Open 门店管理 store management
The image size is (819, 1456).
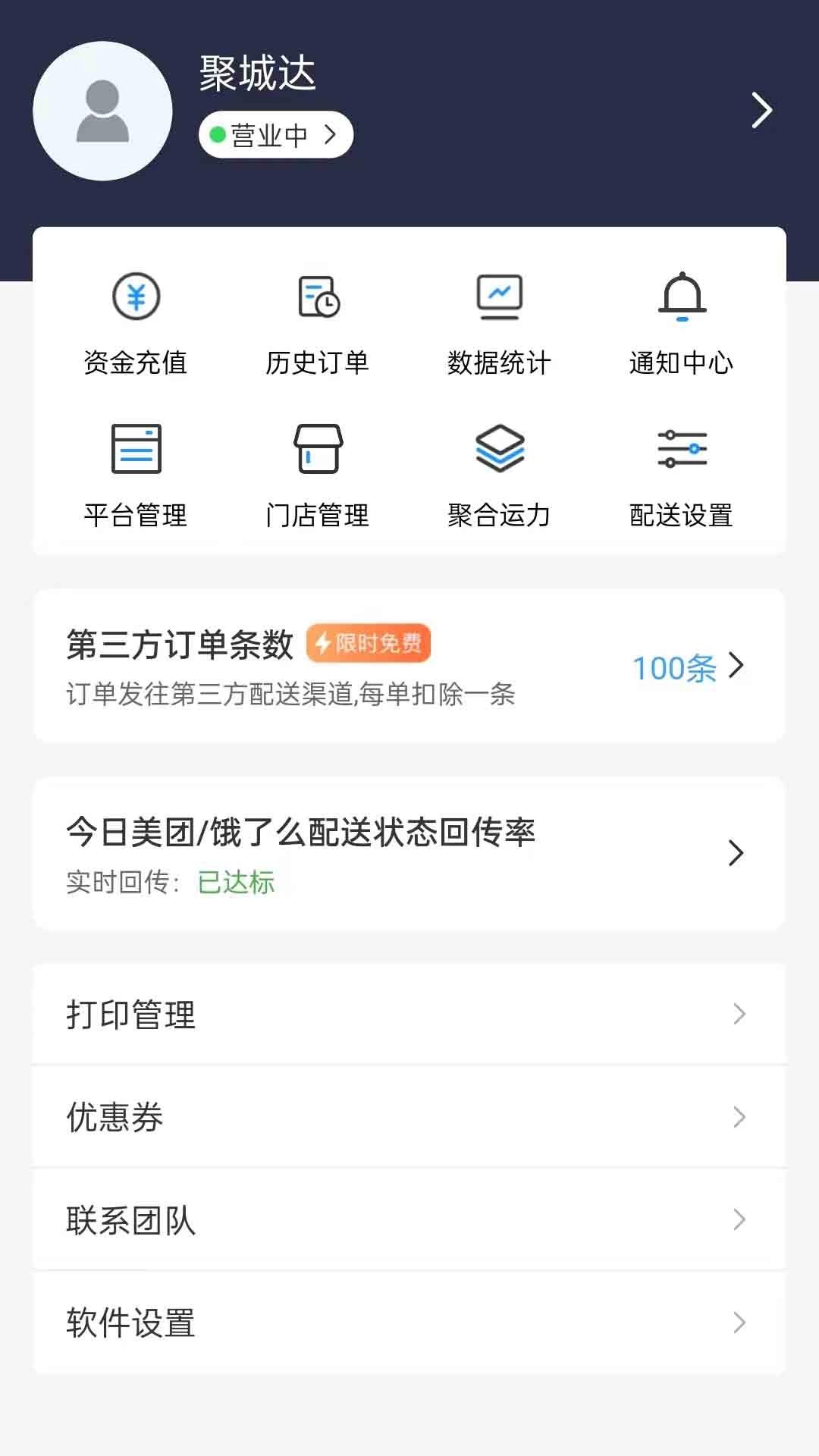(x=318, y=474)
